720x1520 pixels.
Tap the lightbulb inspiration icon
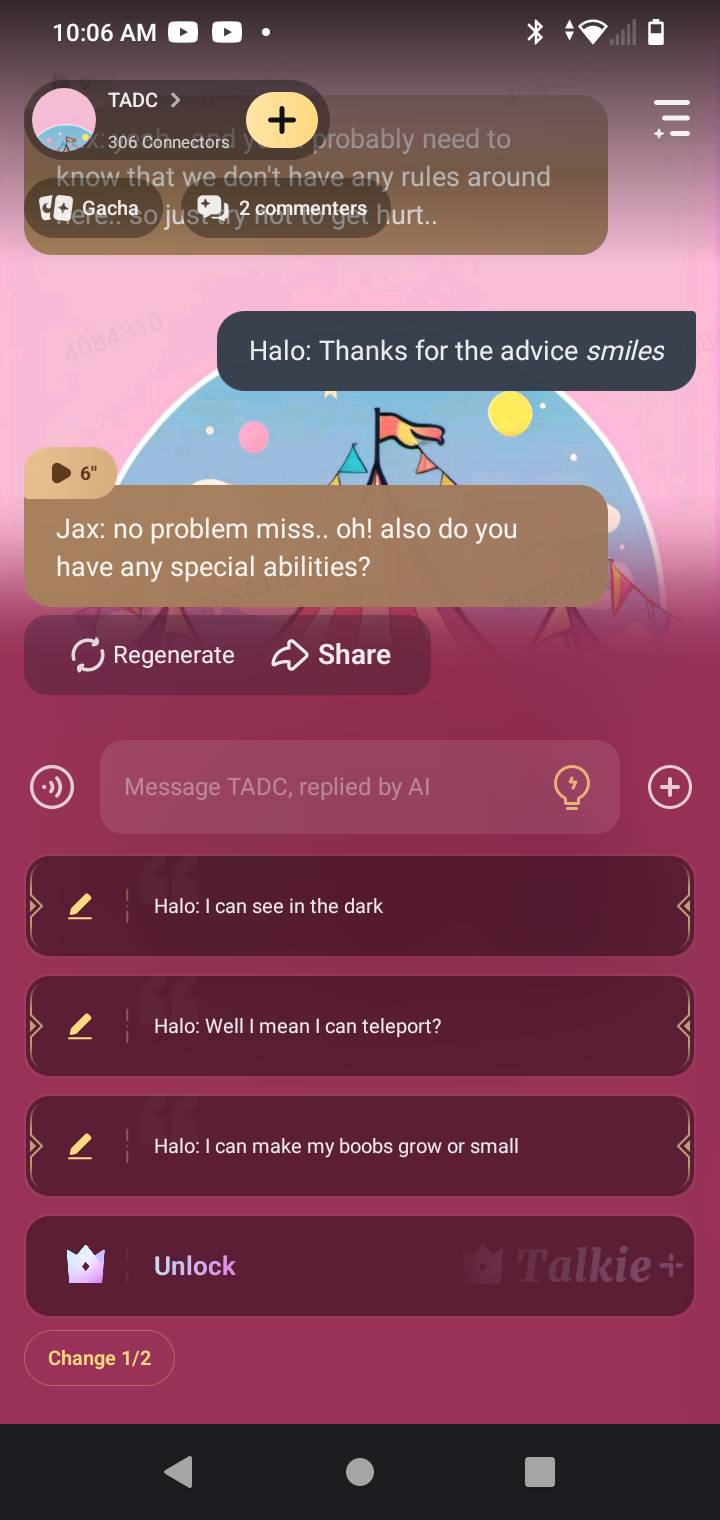coord(572,787)
